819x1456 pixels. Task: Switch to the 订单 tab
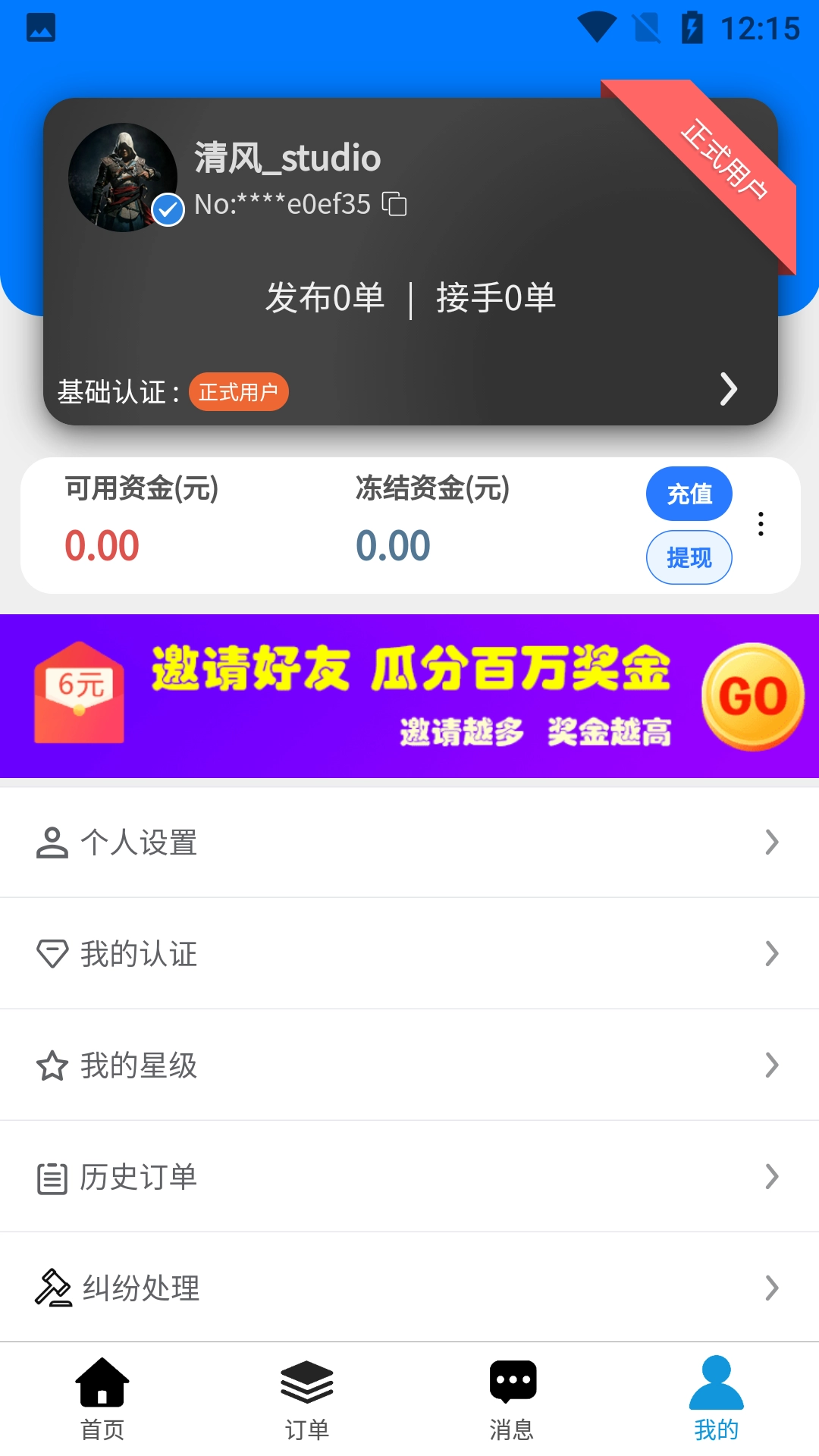[x=307, y=1399]
